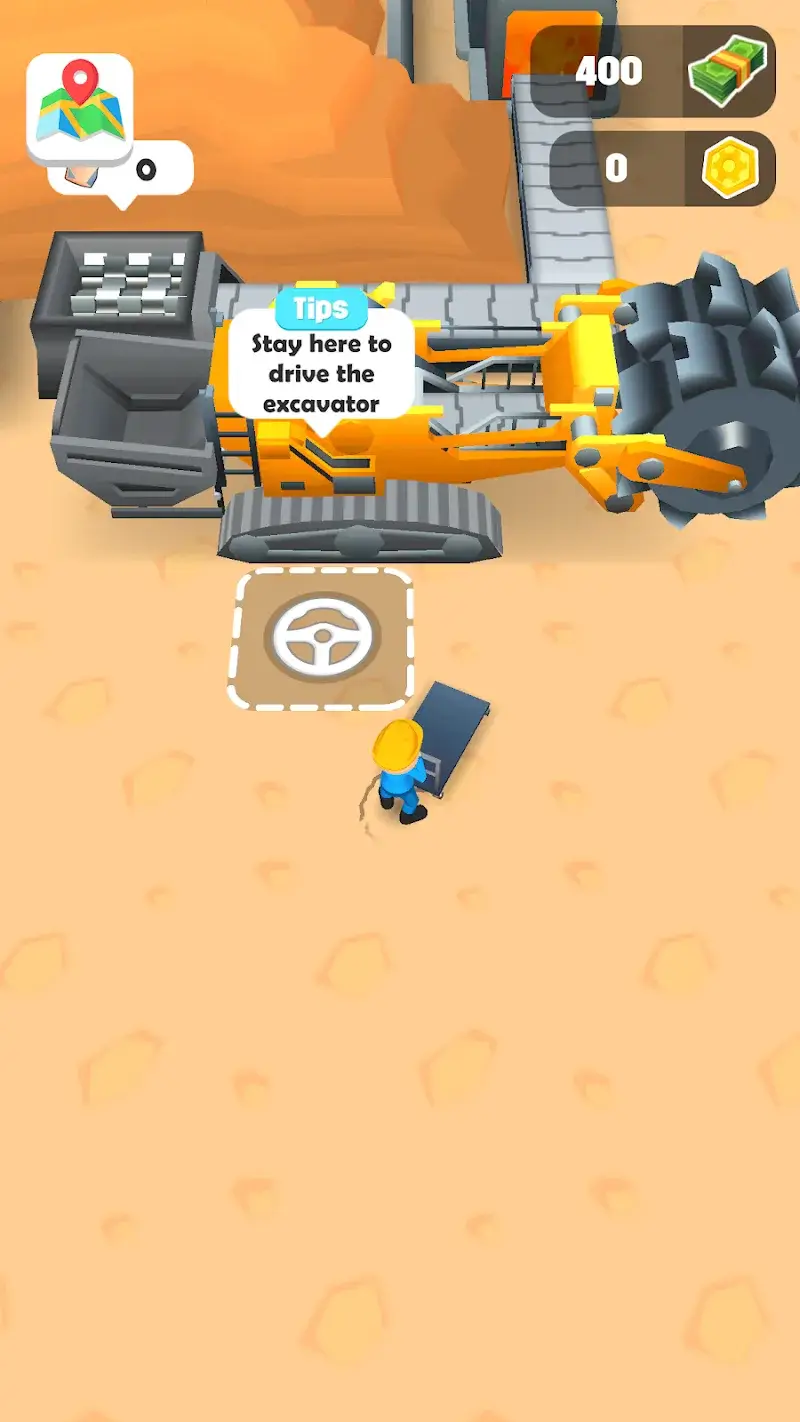Tap the steering wheel drive zone
The width and height of the screenshot is (800, 1422).
(x=323, y=639)
